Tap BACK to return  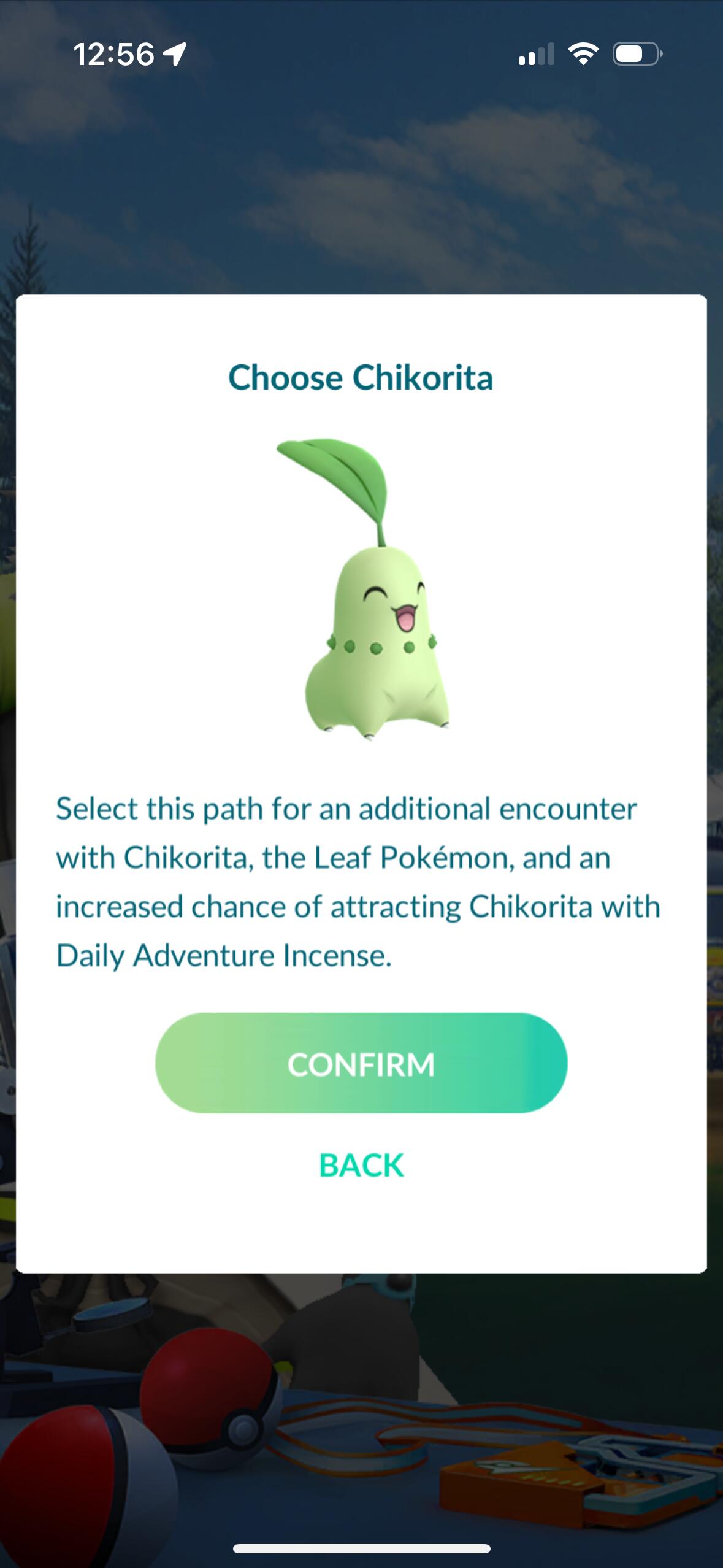pos(361,1165)
